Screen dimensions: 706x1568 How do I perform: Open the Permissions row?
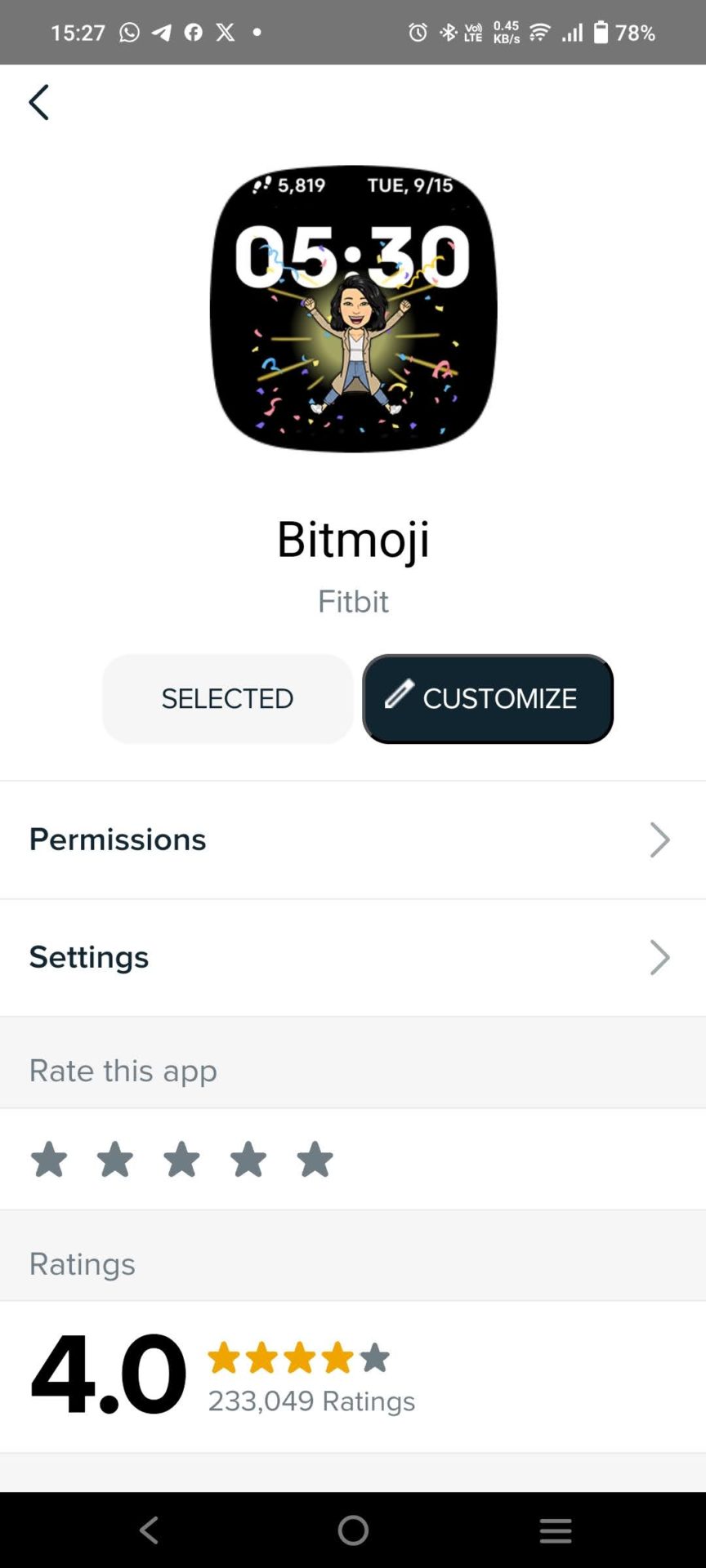pyautogui.click(x=353, y=840)
